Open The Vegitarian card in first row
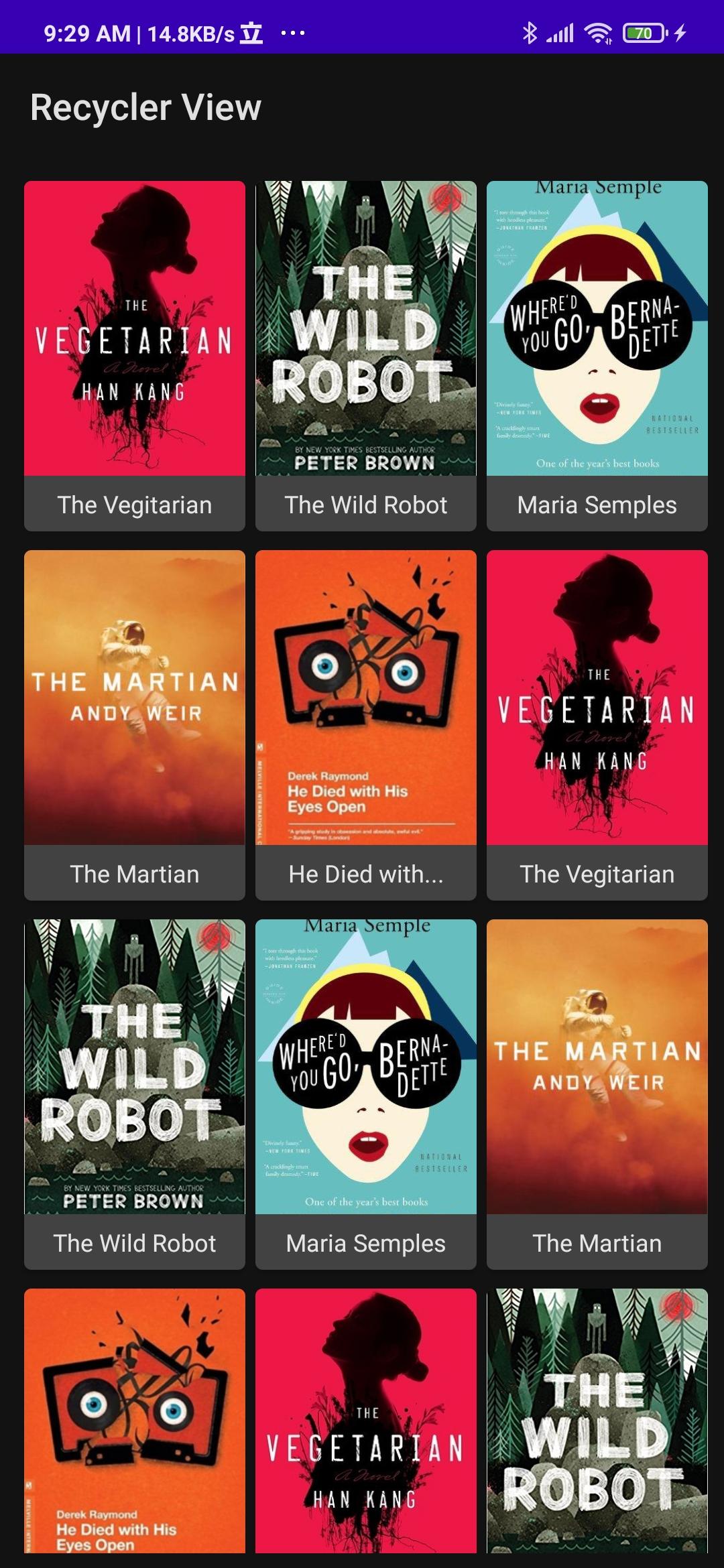The width and height of the screenshot is (724, 1568). click(x=134, y=355)
